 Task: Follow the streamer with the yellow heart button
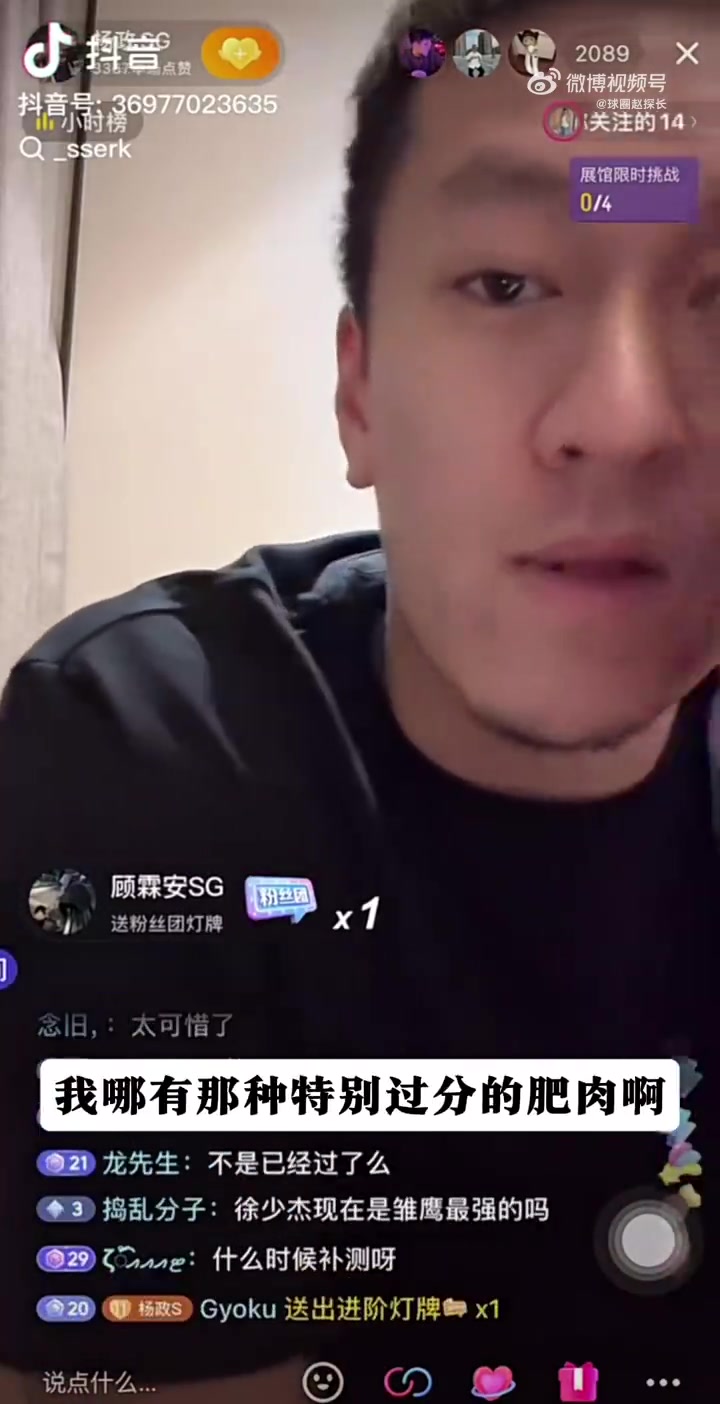pyautogui.click(x=240, y=54)
